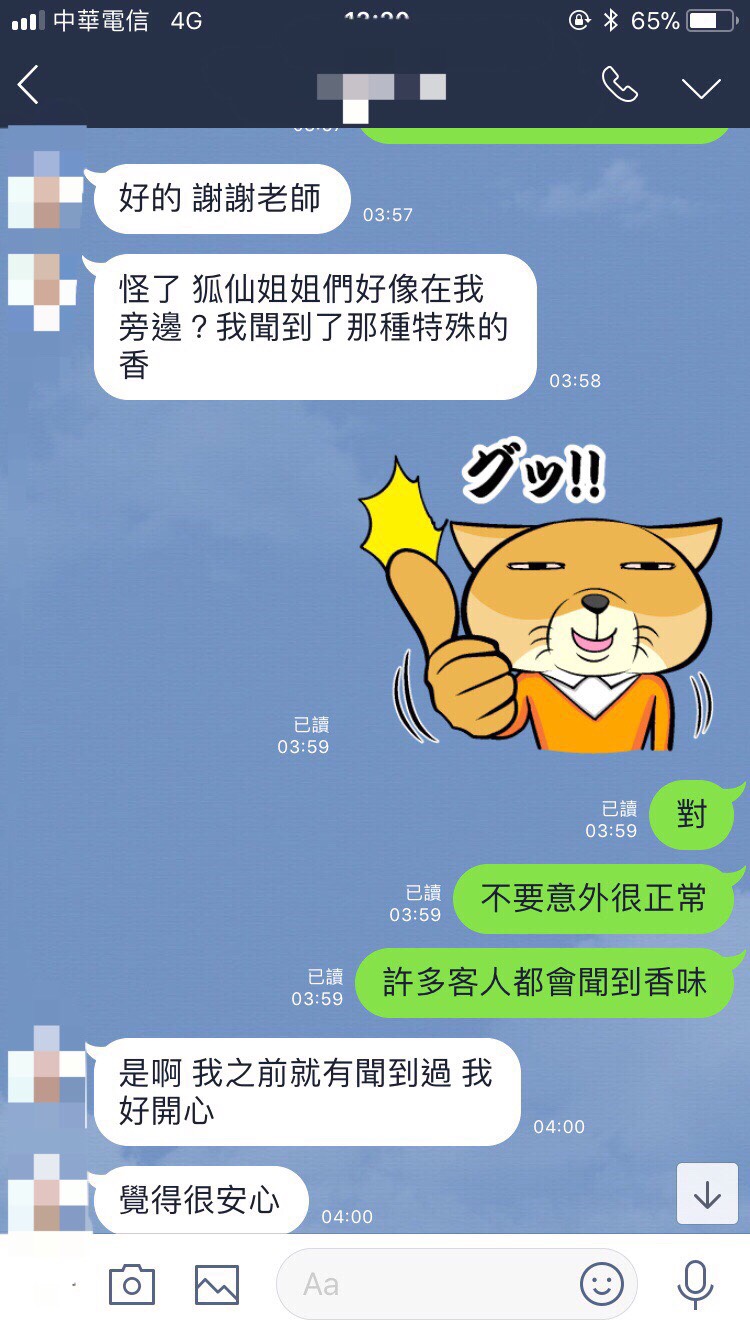The width and height of the screenshot is (750, 1334).
Task: Open the photo gallery picker
Action: (x=217, y=1284)
